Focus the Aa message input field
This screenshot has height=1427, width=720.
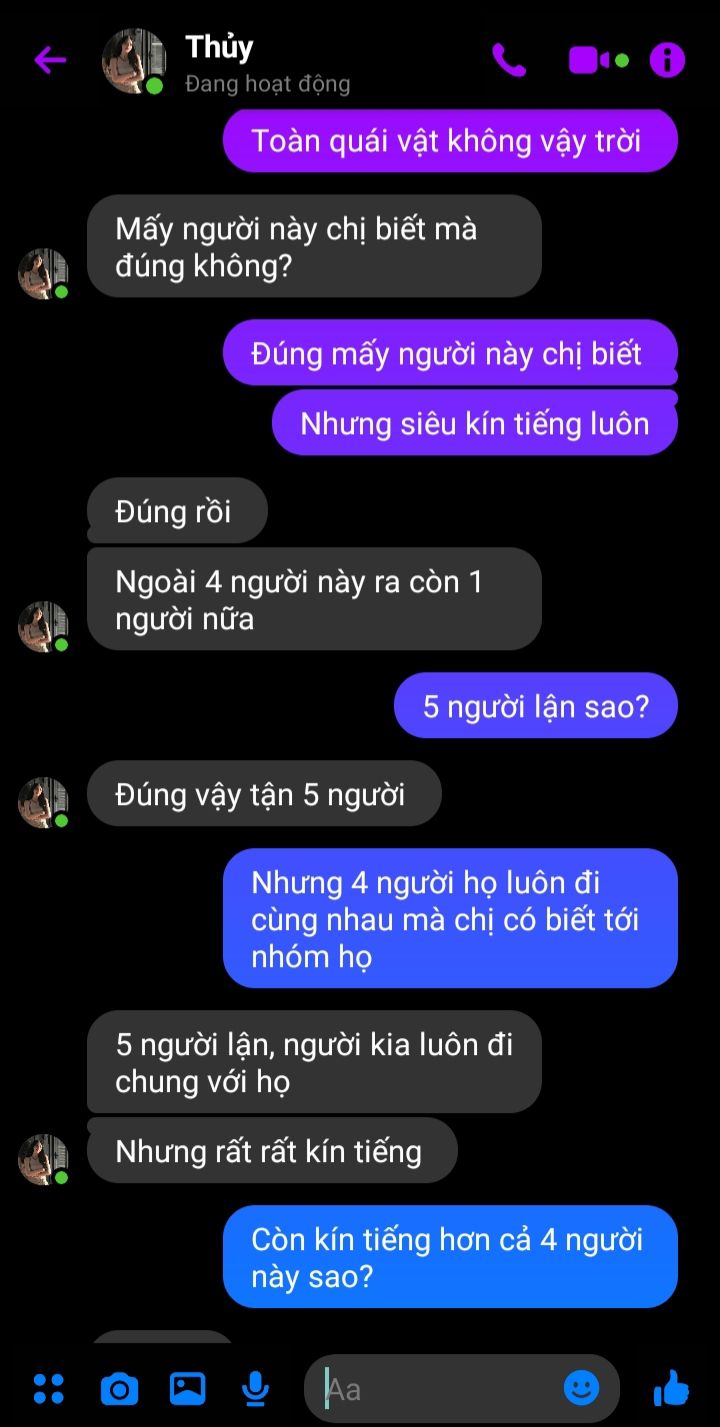[440, 1388]
